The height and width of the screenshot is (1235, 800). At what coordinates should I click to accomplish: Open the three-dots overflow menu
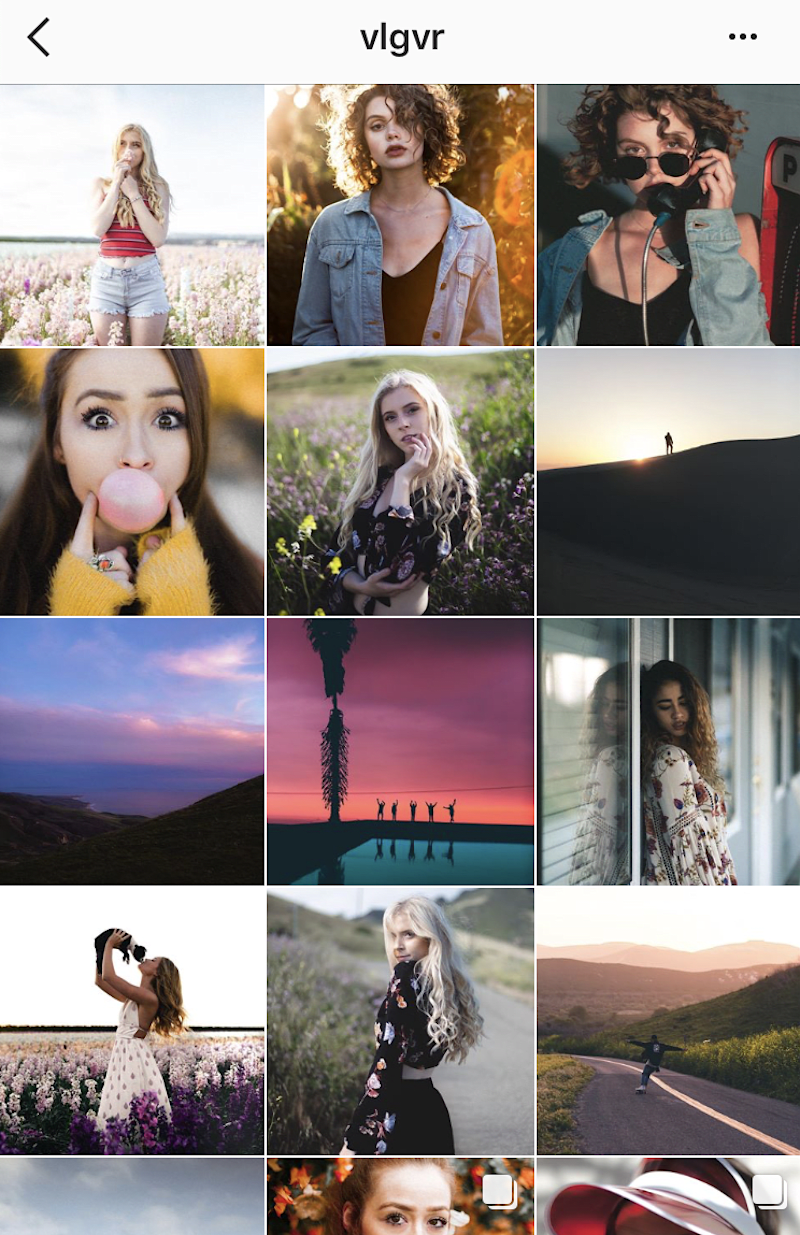pos(742,38)
